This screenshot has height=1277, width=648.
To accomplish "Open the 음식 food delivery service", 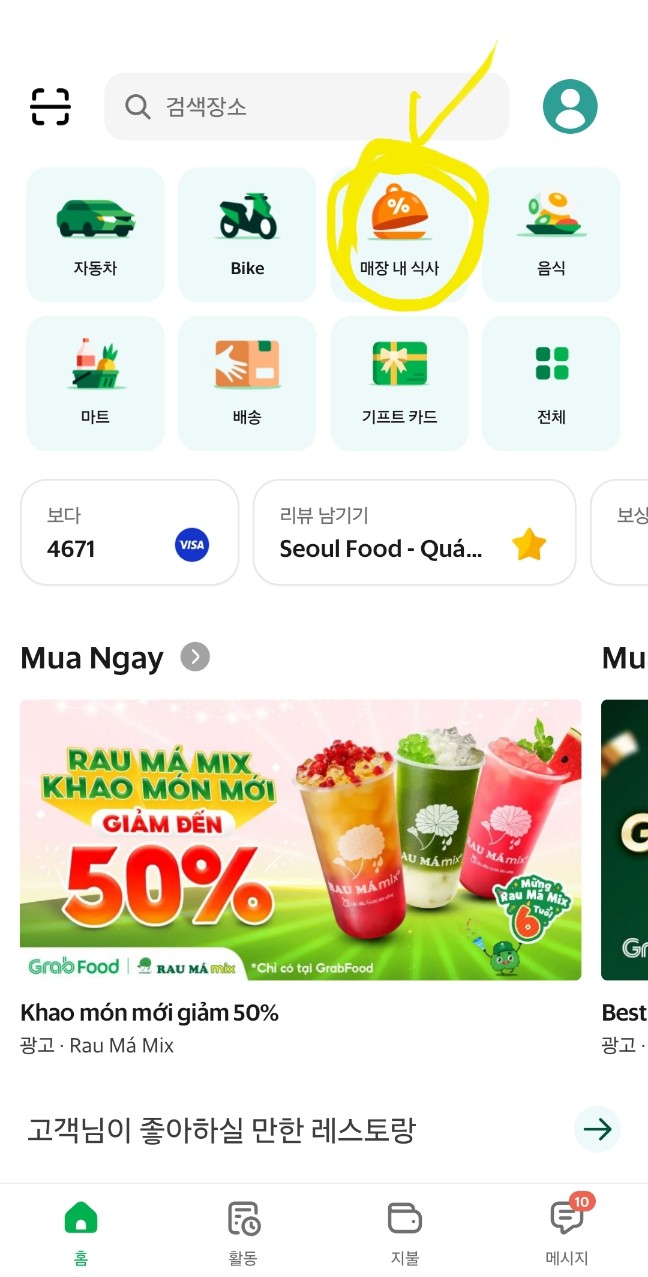I will tap(551, 234).
